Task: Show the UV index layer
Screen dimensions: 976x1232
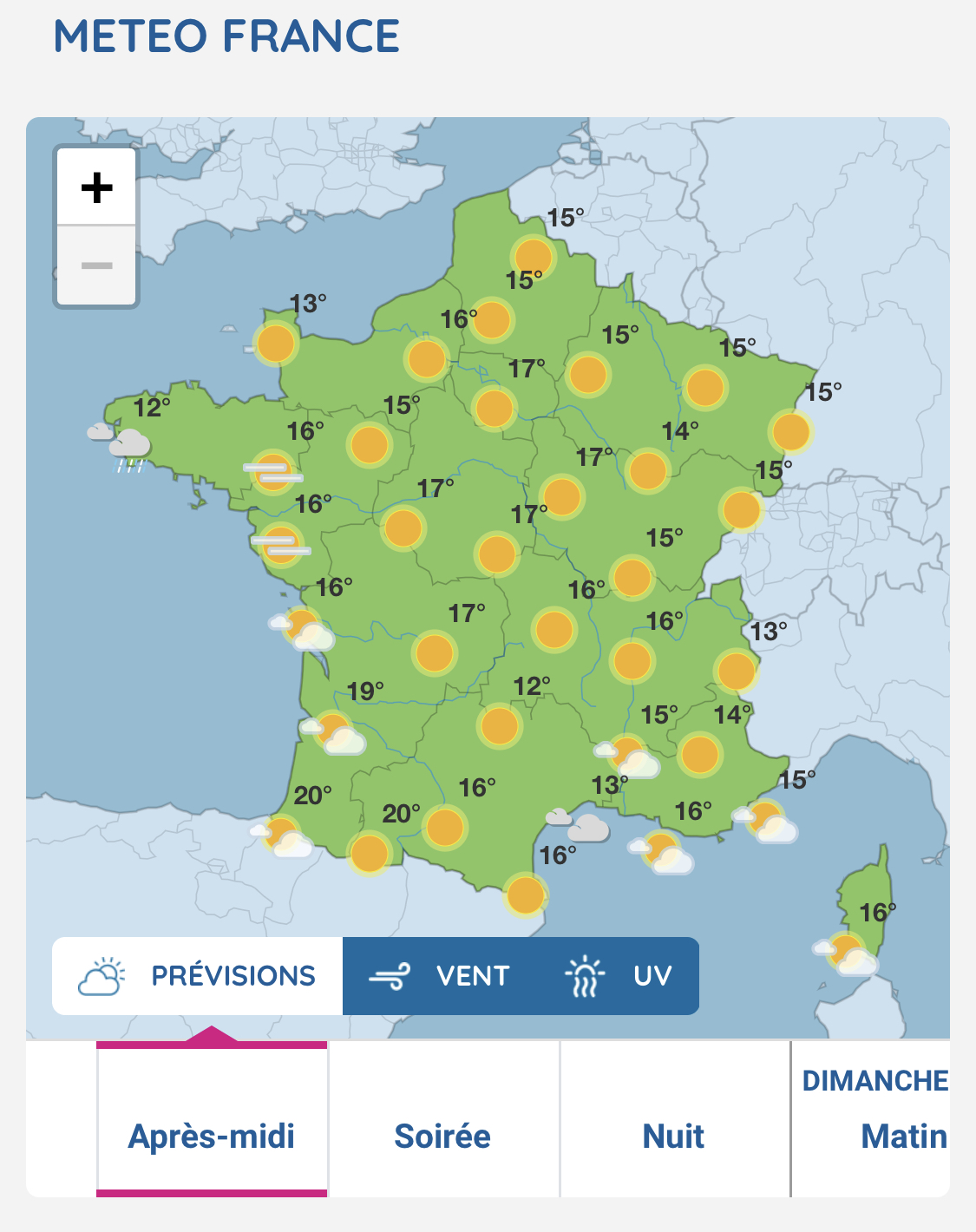Action: point(619,976)
